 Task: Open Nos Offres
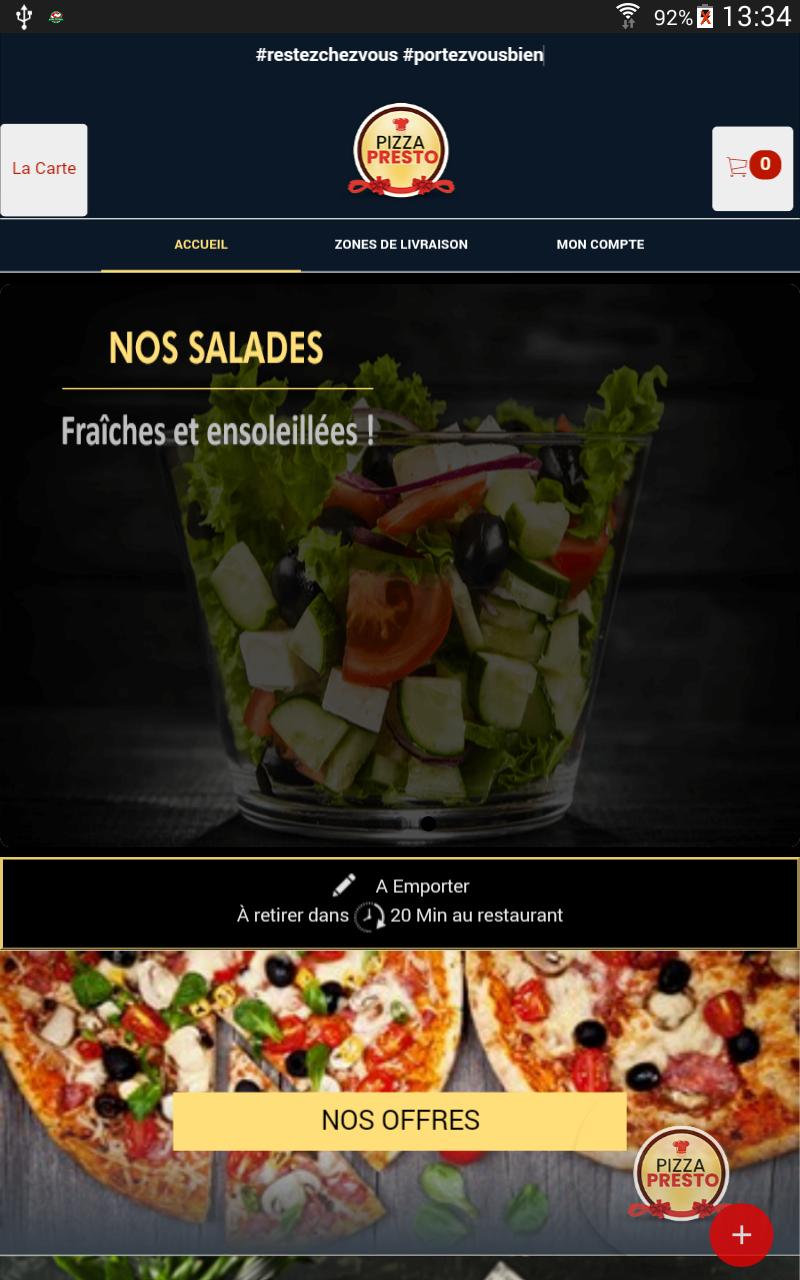pyautogui.click(x=400, y=1120)
